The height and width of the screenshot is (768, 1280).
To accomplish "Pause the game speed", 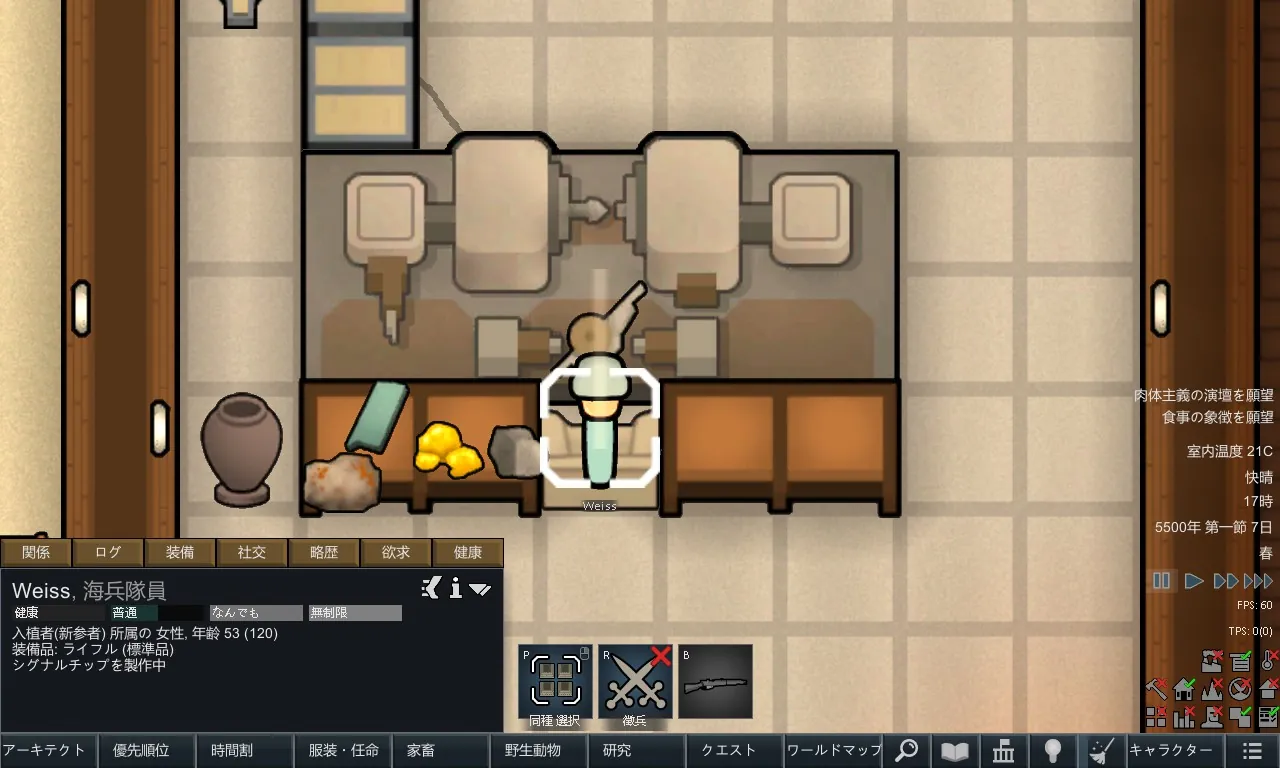I will 1162,581.
